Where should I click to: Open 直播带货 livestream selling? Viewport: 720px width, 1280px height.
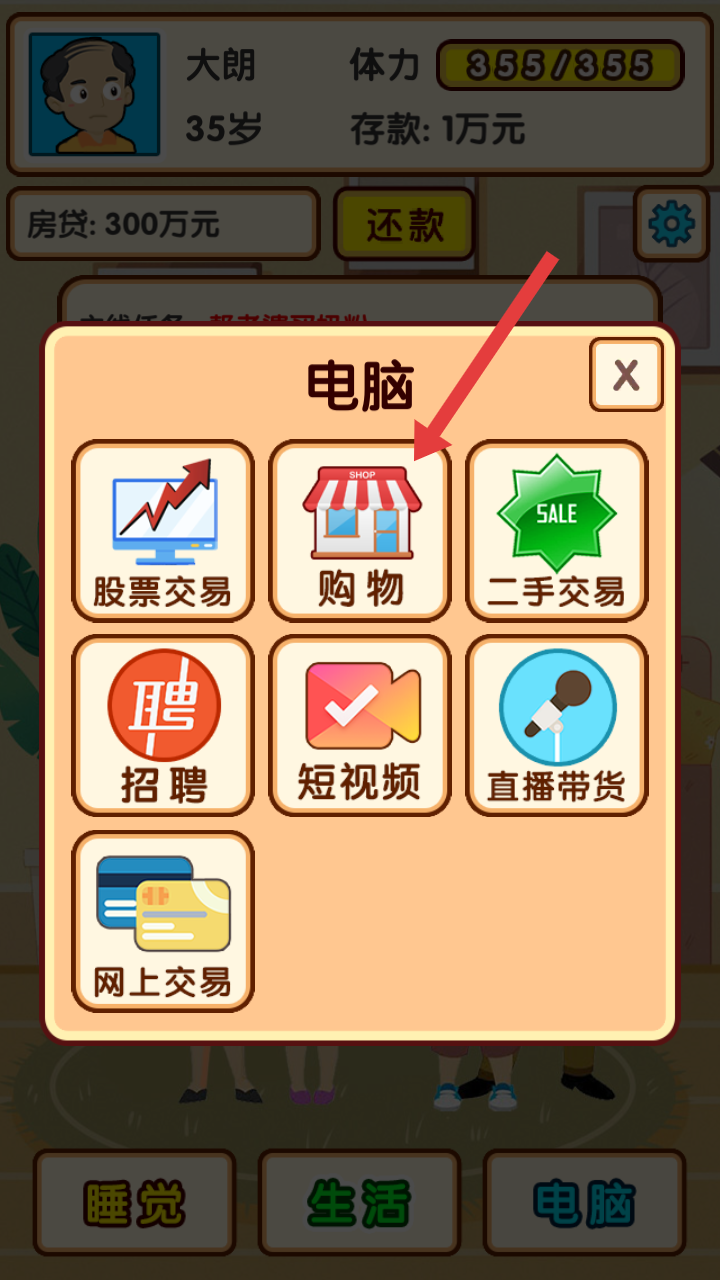tap(557, 726)
